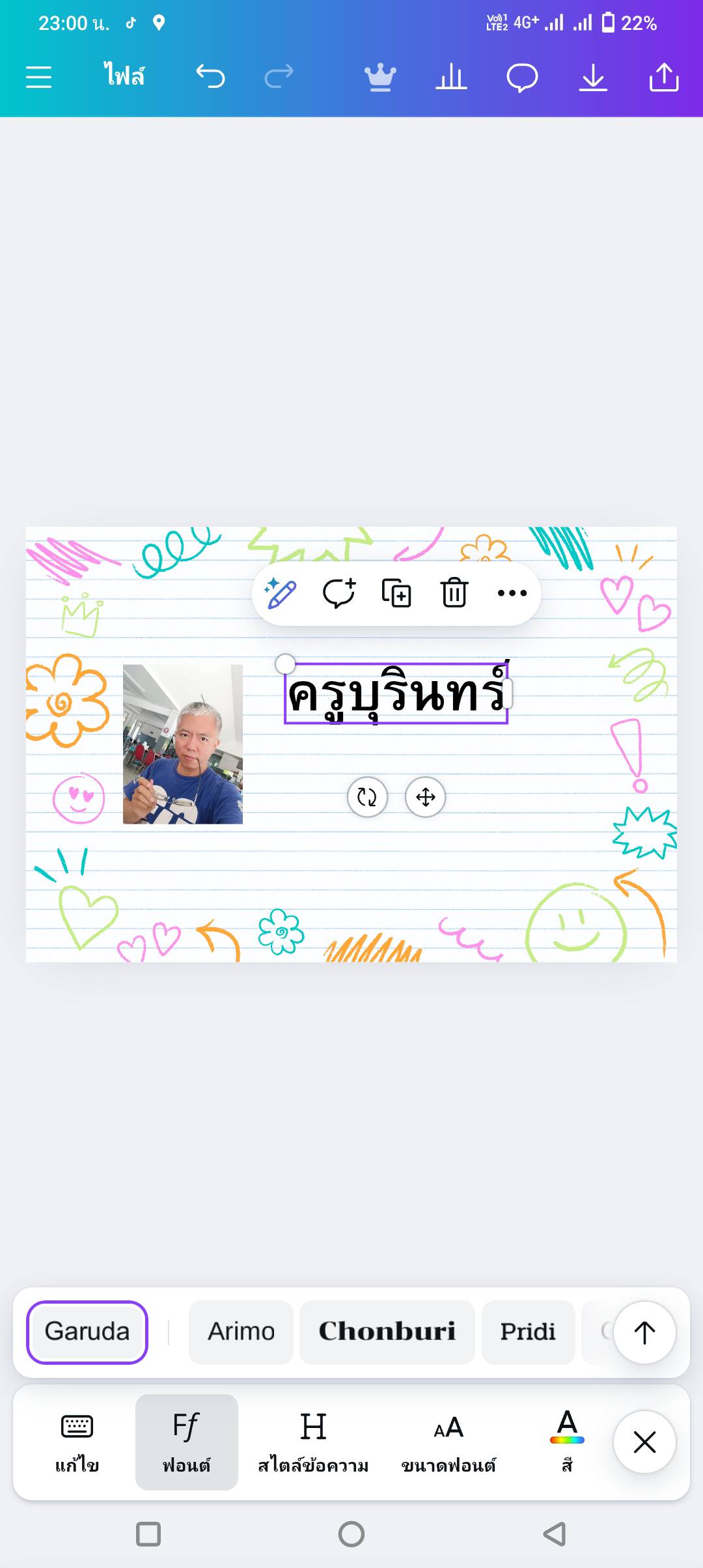Open ขนาดฟอนต์ font size tool

point(448,1442)
